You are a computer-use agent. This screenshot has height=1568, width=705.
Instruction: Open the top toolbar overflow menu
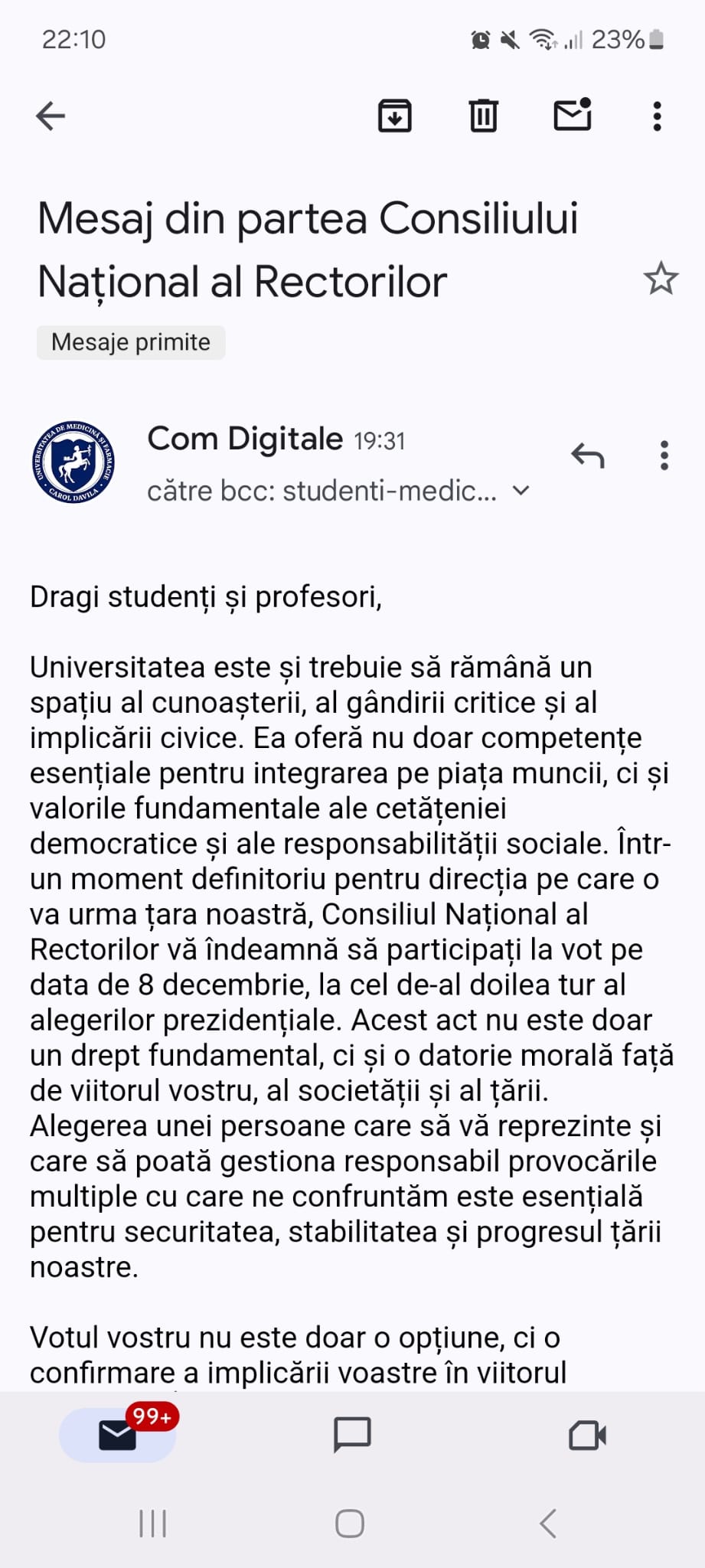coord(657,116)
